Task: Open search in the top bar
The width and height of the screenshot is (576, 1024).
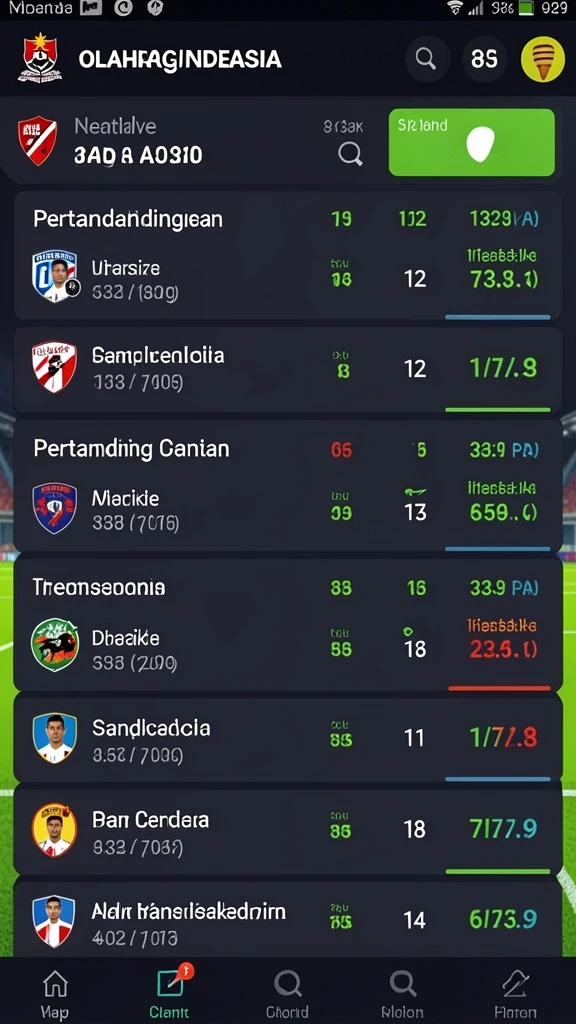Action: [427, 59]
